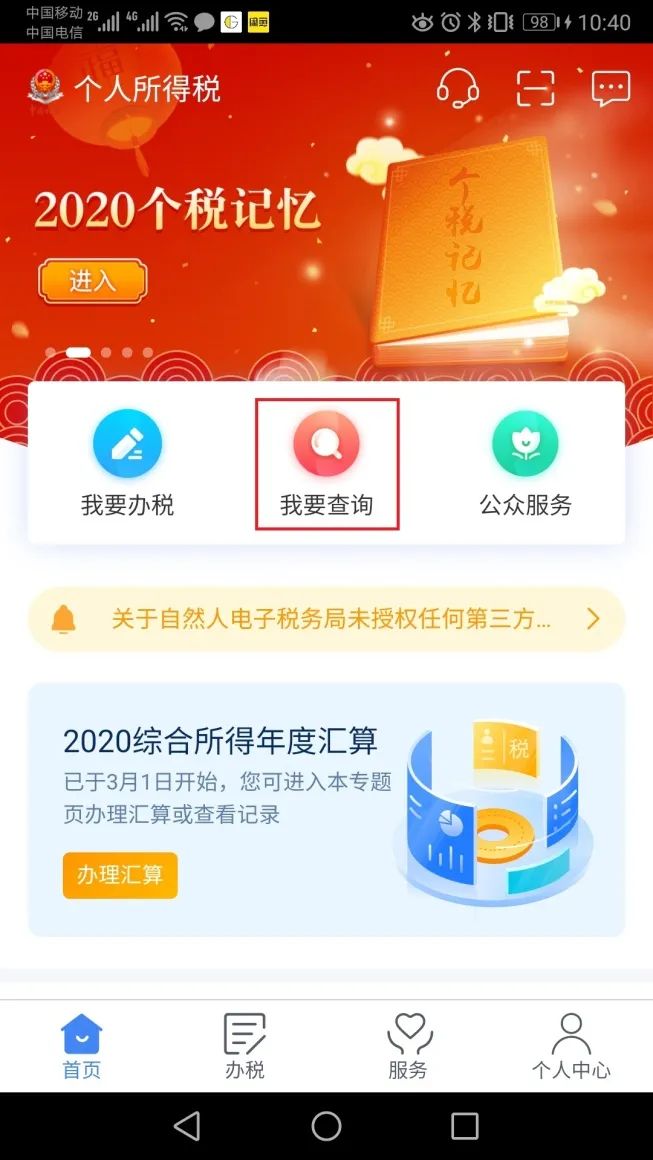653x1160 pixels.
Task: Tap 进入 on the 2020个税记忆 banner
Action: coord(92,281)
